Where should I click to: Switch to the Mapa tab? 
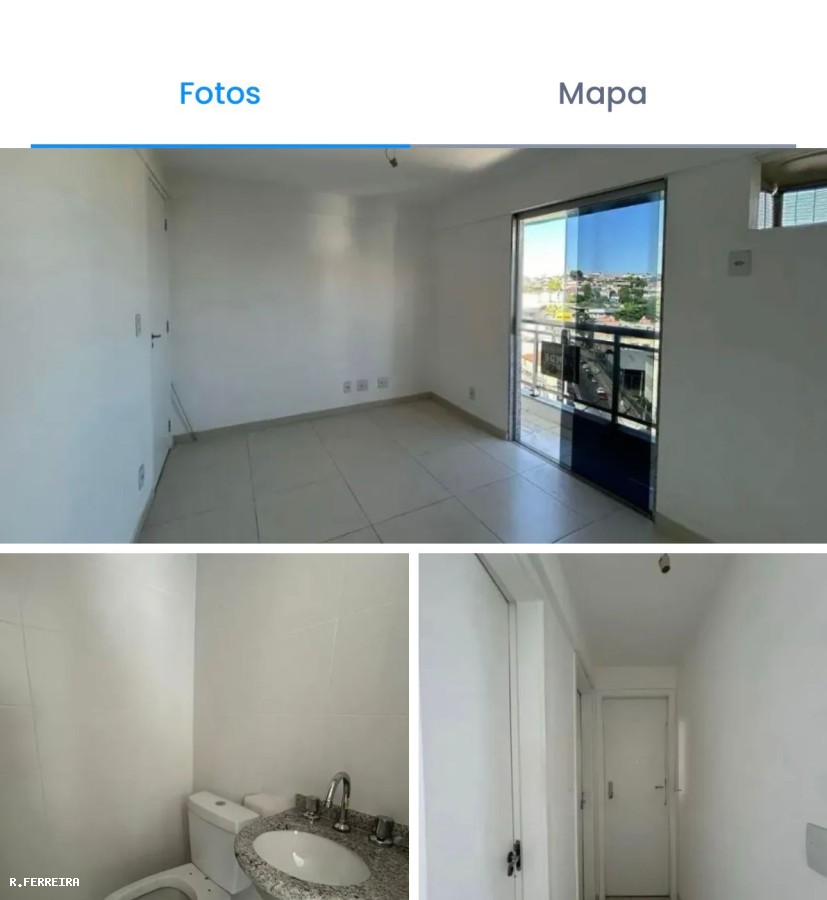pyautogui.click(x=602, y=94)
